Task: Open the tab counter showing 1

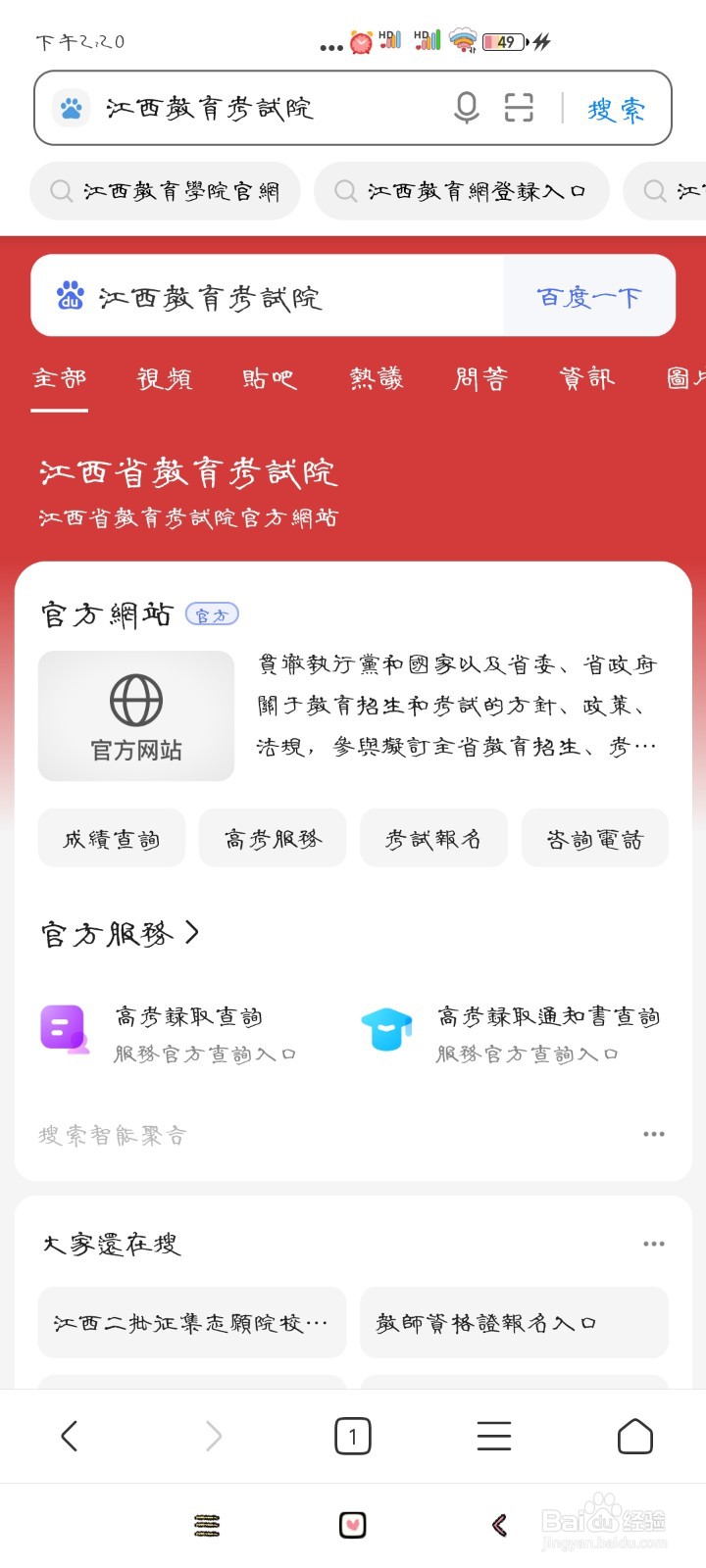Action: pyautogui.click(x=353, y=1435)
